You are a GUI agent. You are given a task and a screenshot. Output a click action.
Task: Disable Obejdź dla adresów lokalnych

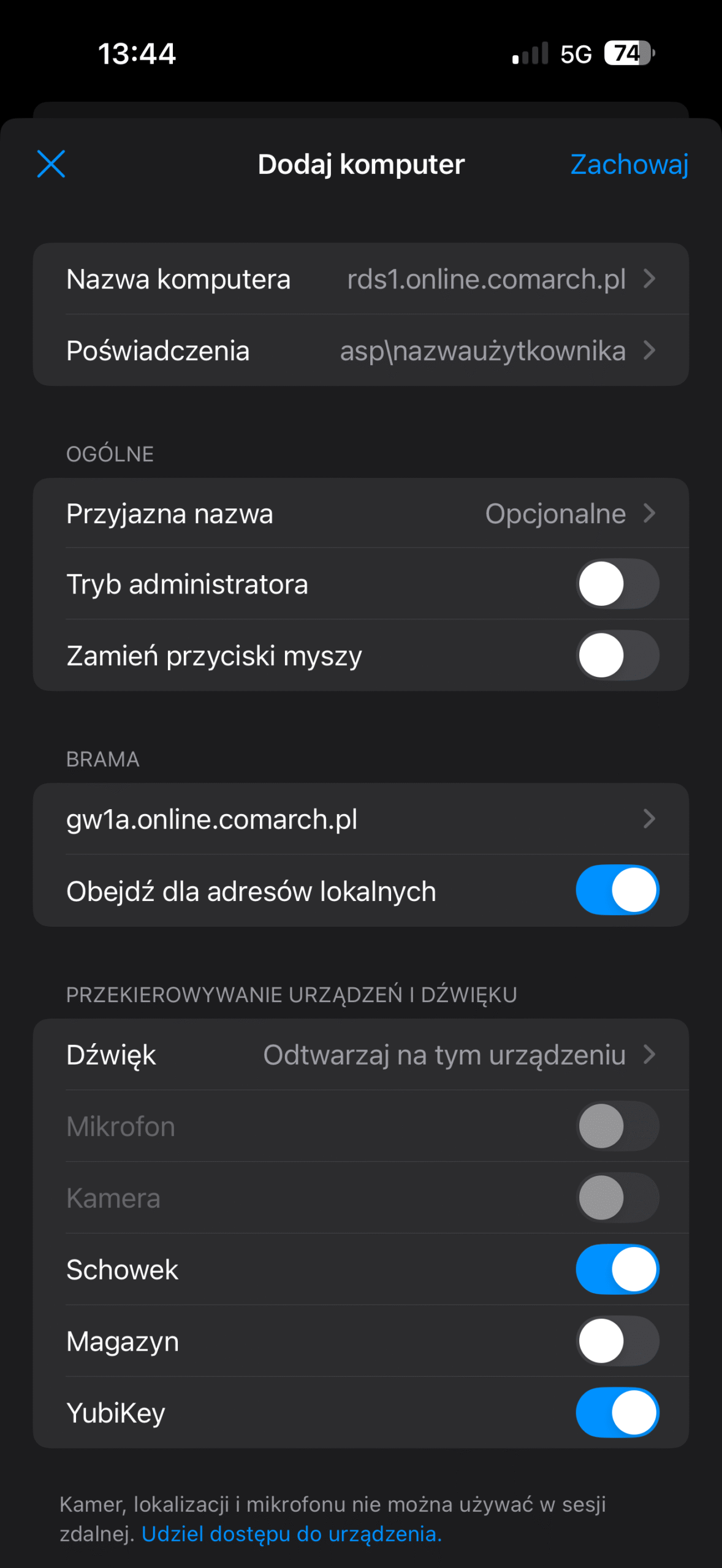[x=617, y=891]
